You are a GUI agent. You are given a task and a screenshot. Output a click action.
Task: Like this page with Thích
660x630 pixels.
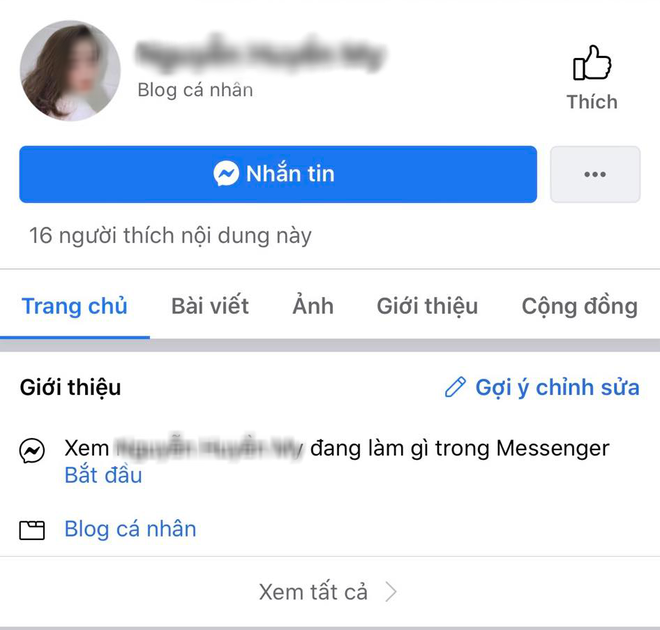pyautogui.click(x=592, y=76)
